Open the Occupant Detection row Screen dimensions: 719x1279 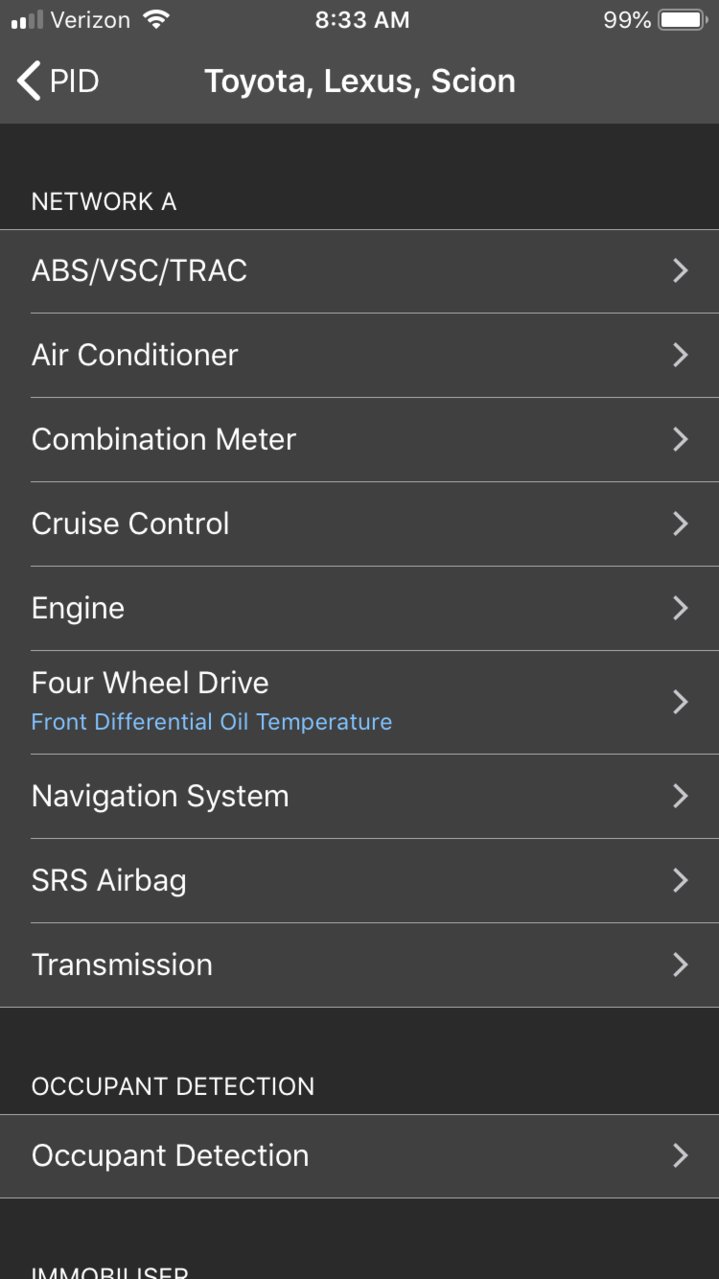tap(359, 1156)
